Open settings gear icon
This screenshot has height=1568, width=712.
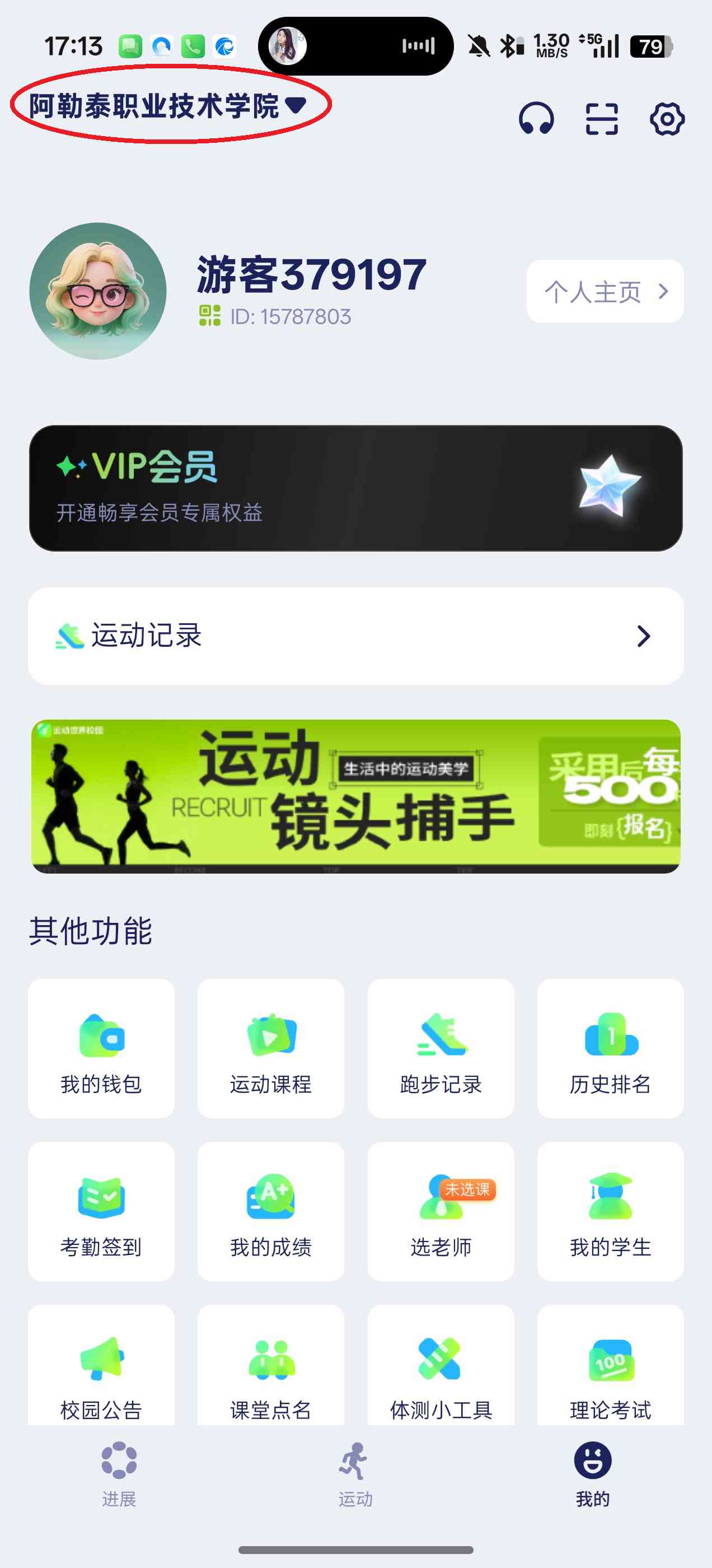(667, 118)
